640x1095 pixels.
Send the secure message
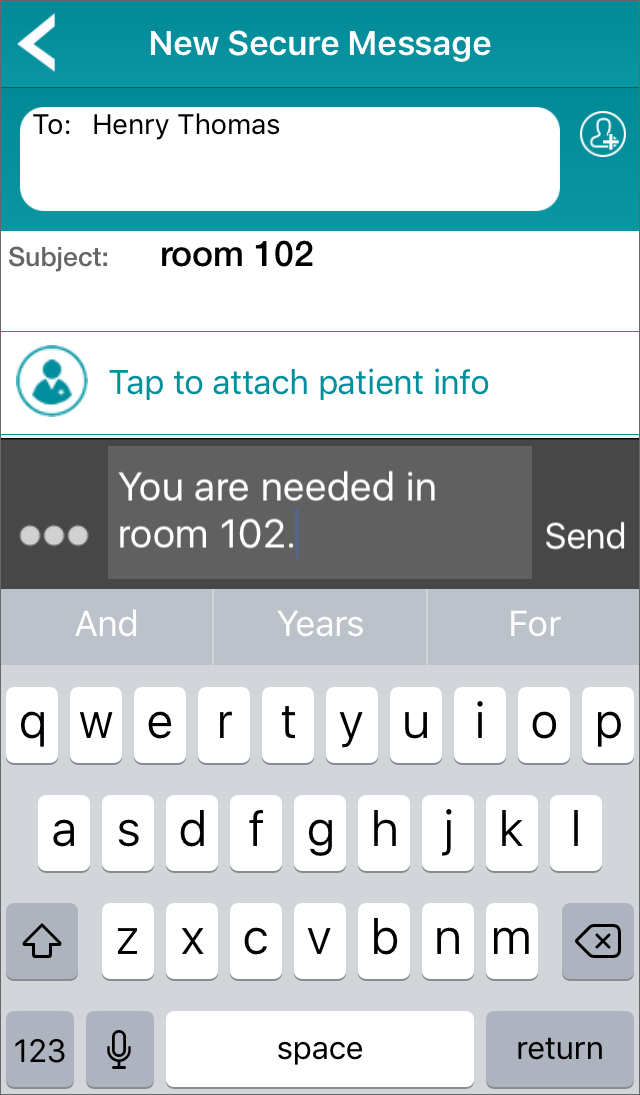pyautogui.click(x=585, y=536)
